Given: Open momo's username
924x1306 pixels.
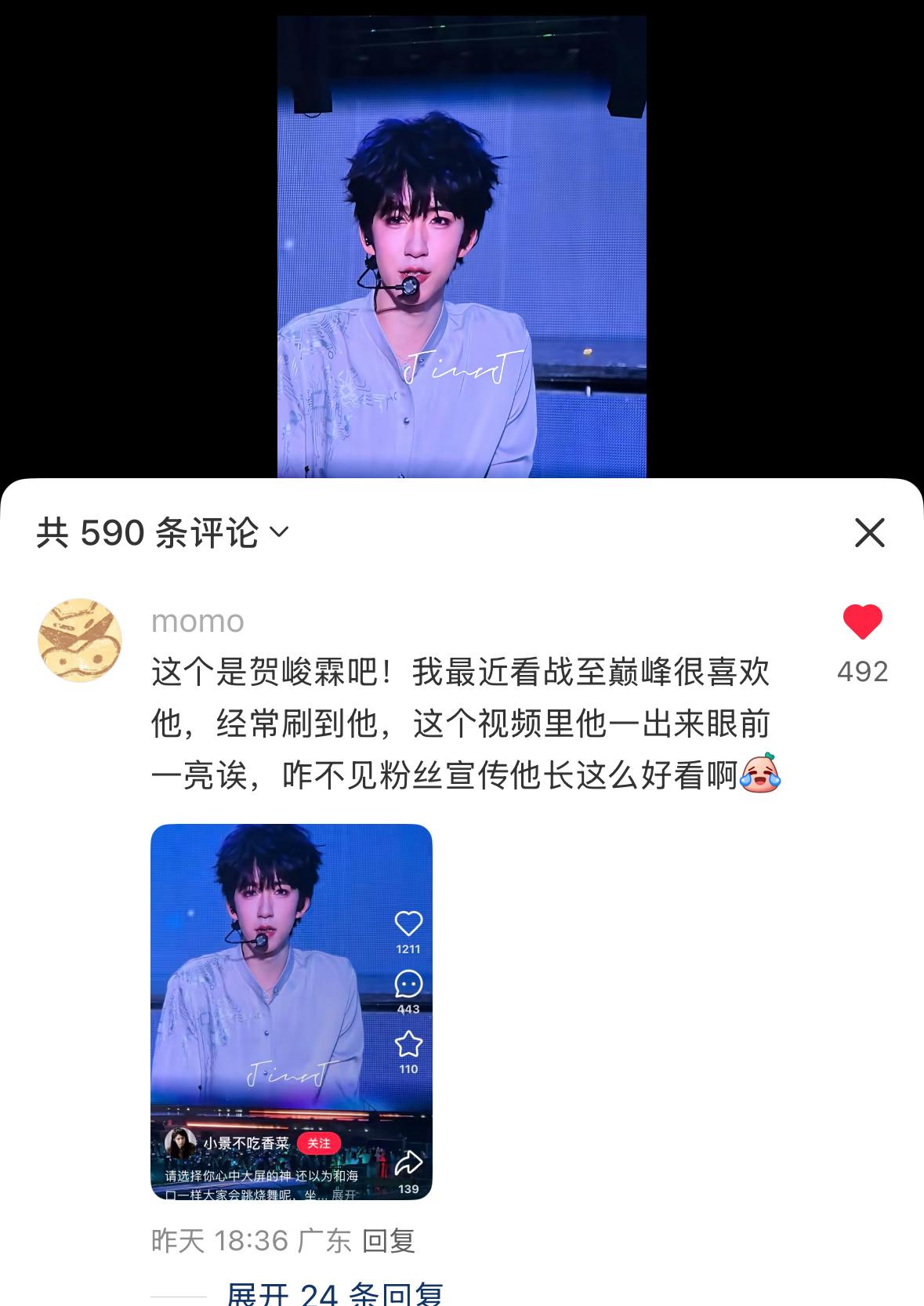Looking at the screenshot, I should click(x=197, y=621).
